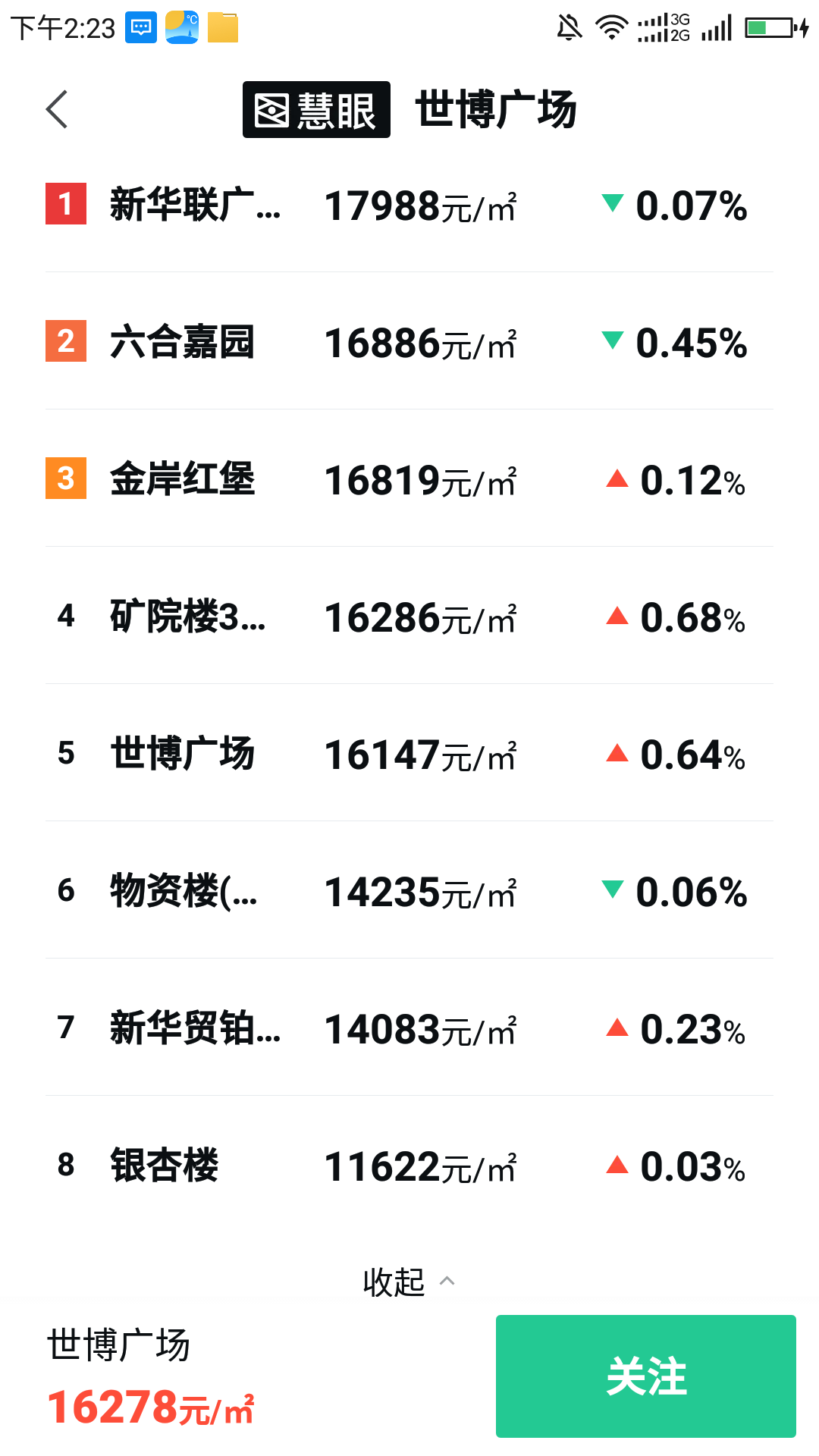View the 新华贸铂... listing
819x1456 pixels.
(x=195, y=1028)
